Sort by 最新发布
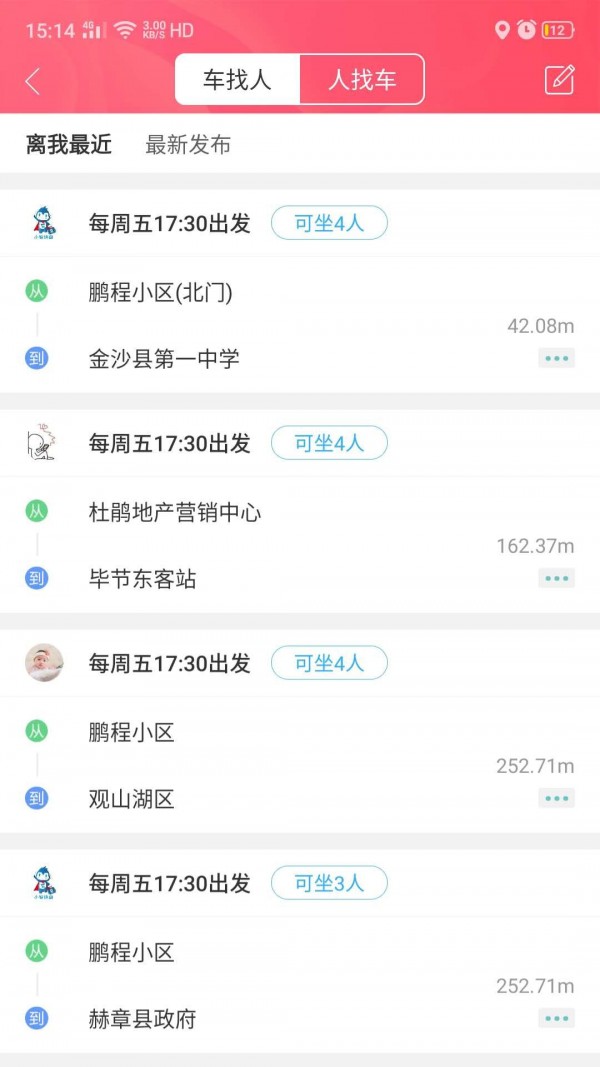The image size is (600, 1067). [x=188, y=145]
